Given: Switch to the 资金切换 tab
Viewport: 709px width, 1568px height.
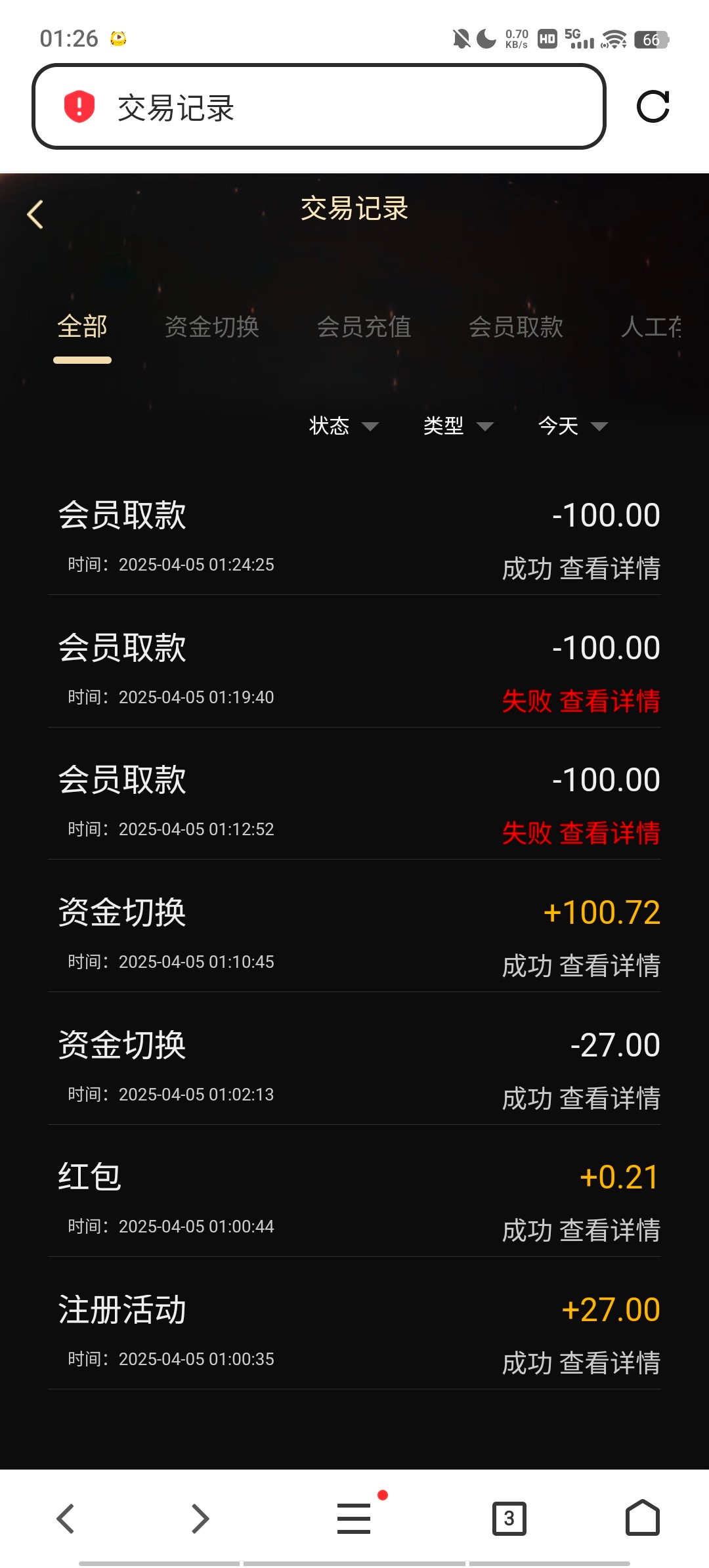Looking at the screenshot, I should pos(211,327).
